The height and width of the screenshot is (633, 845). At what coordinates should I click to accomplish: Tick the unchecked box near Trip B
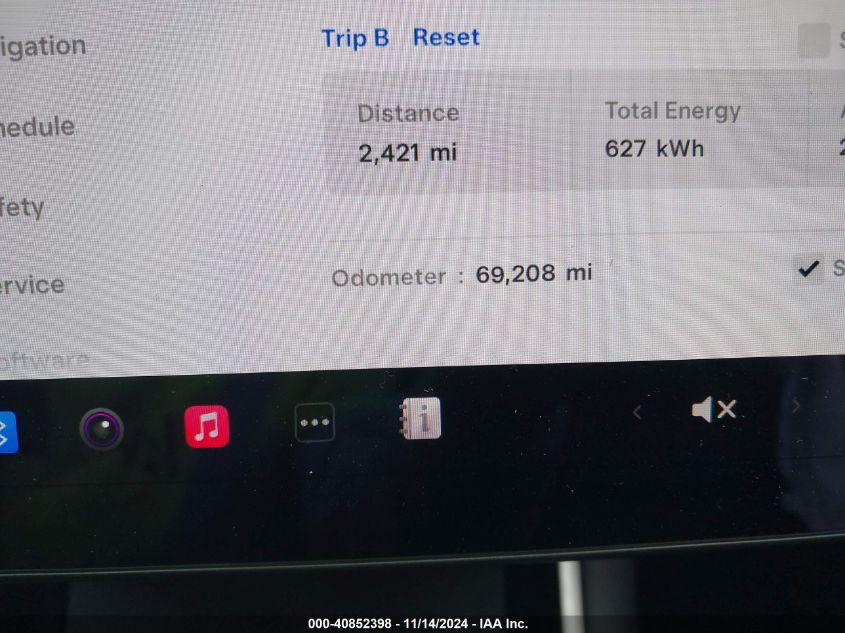pos(814,41)
